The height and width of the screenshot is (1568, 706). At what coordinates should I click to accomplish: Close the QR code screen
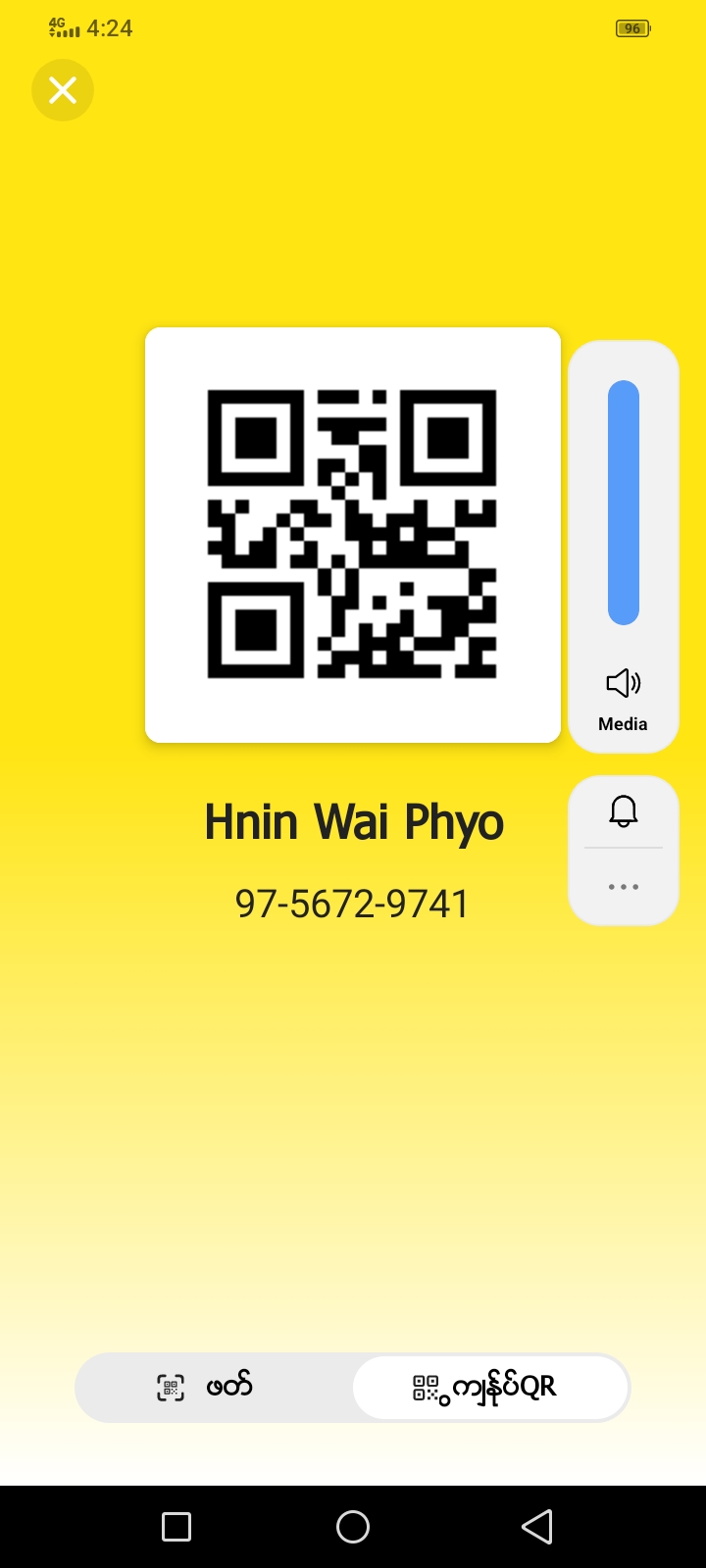click(63, 90)
